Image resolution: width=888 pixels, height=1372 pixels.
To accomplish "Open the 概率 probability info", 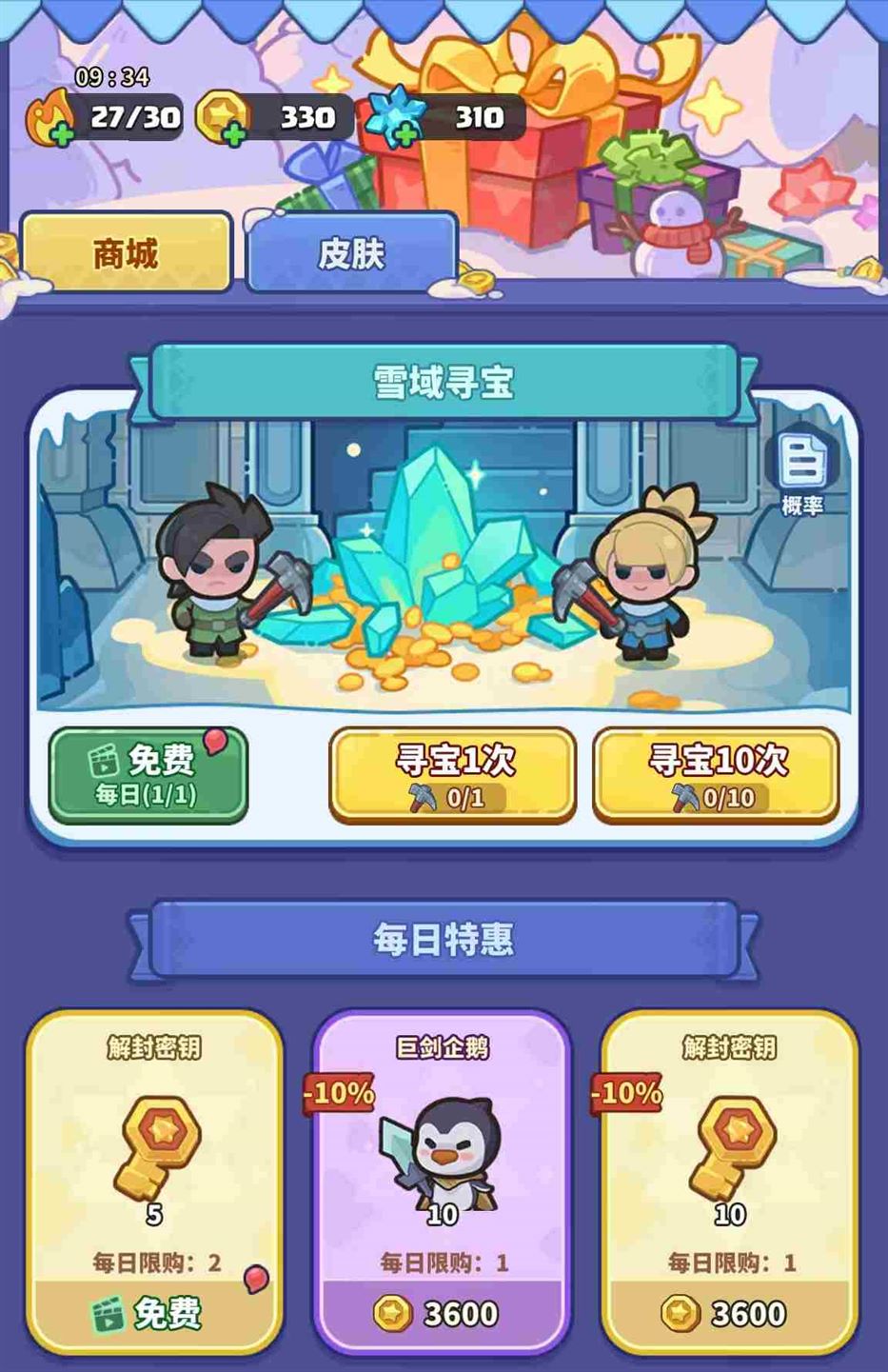I will pyautogui.click(x=801, y=473).
